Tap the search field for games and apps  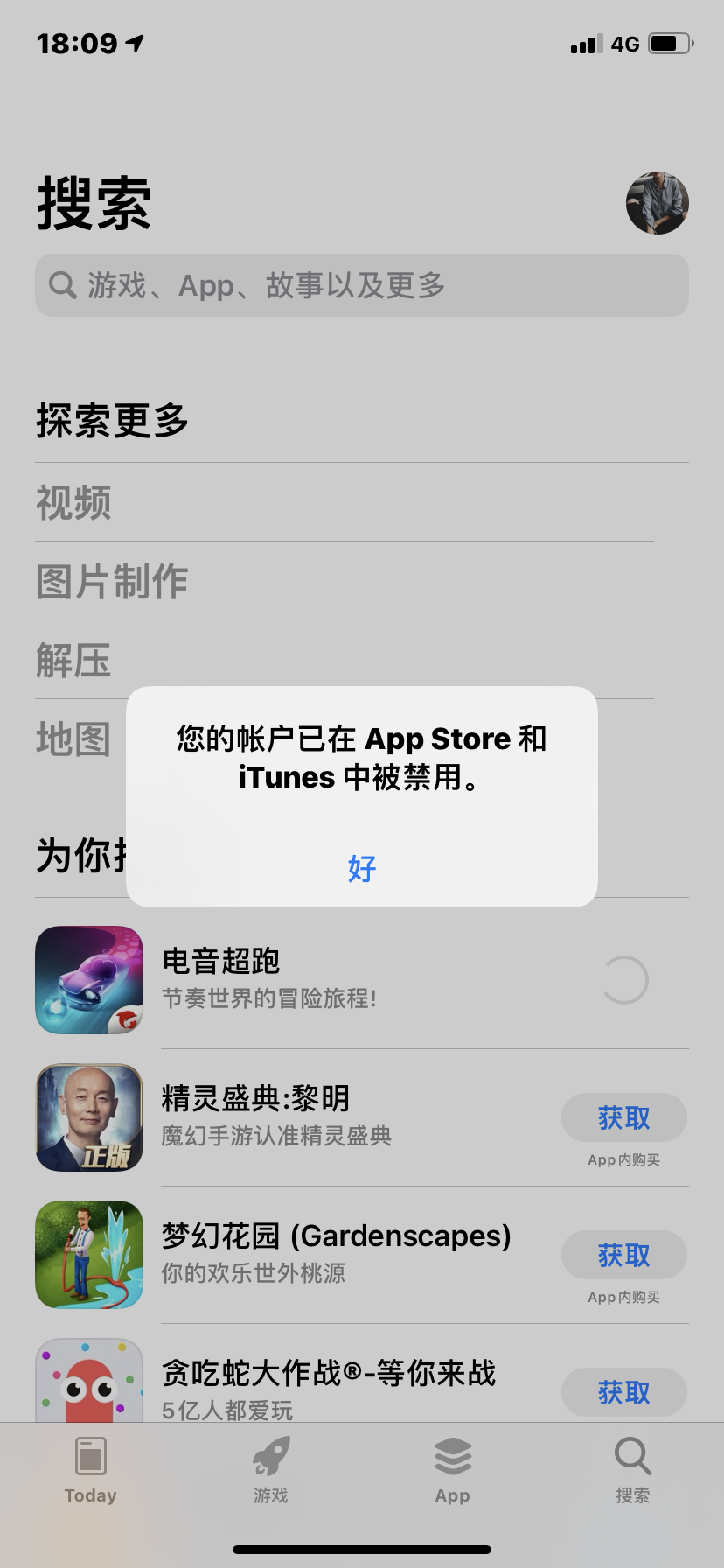point(362,285)
